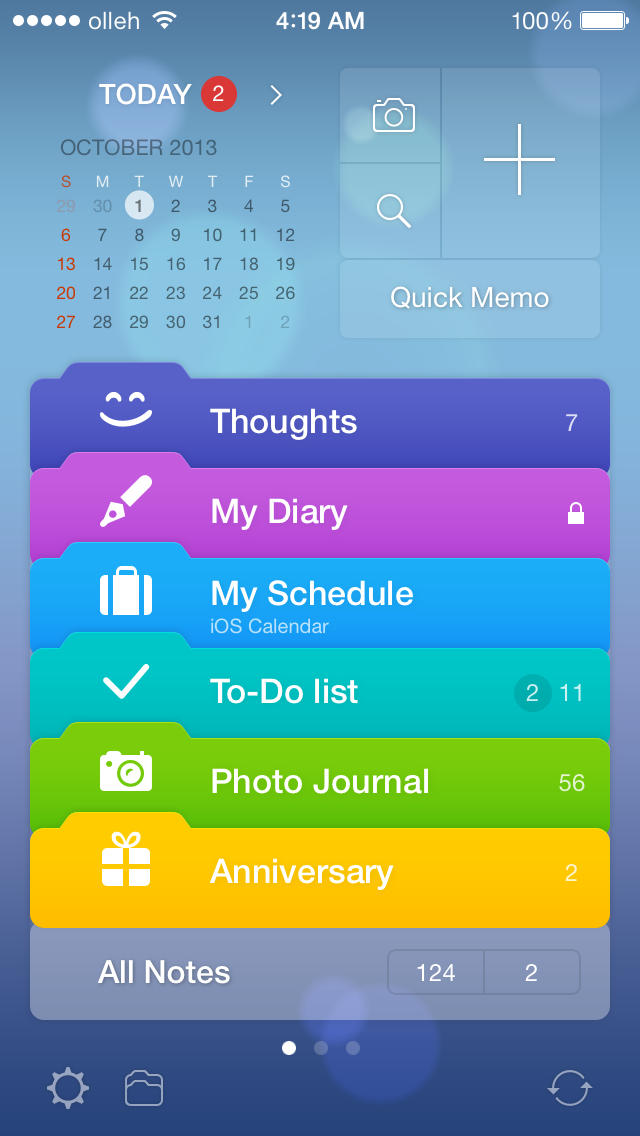Viewport: 640px width, 1136px height.
Task: Open the camera to capture a note
Action: coord(393,115)
